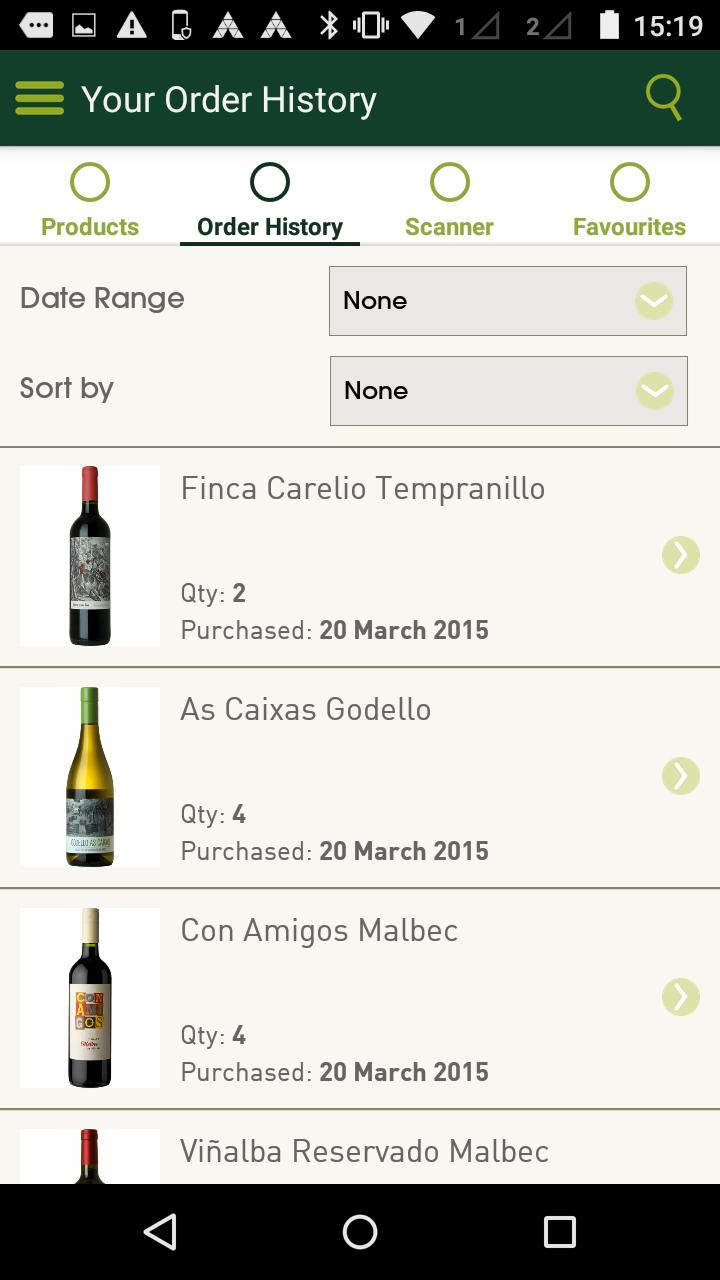Toggle the Products tab selection circle
Image resolution: width=720 pixels, height=1280 pixels.
[89, 183]
